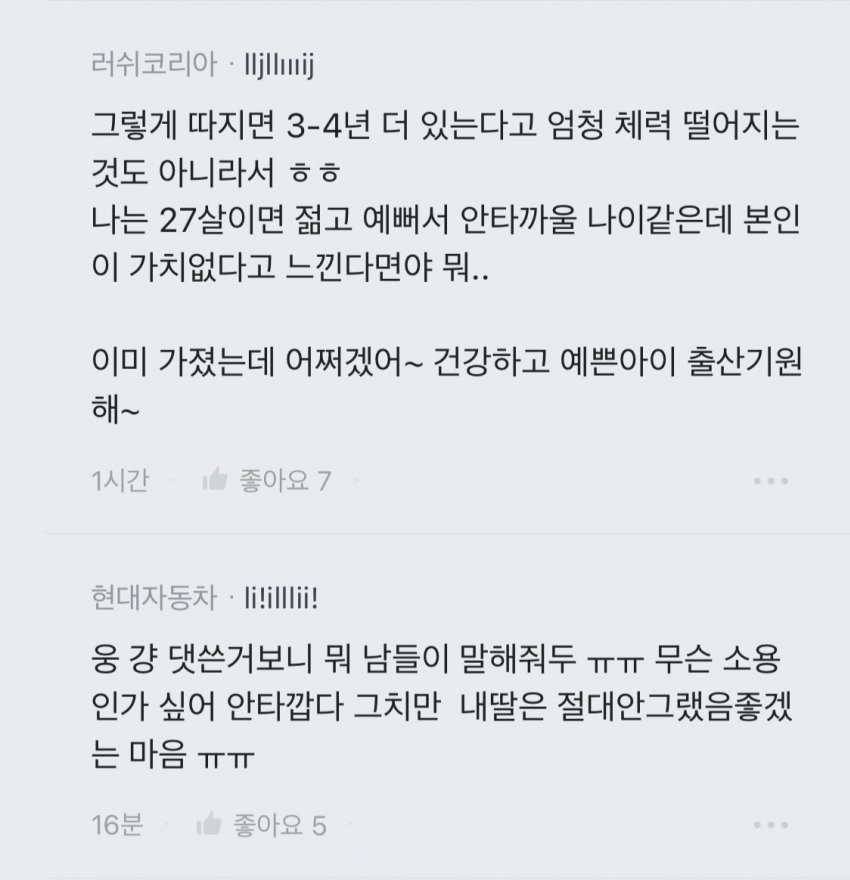Open more options for 러쉬코리아 comment

[770, 482]
